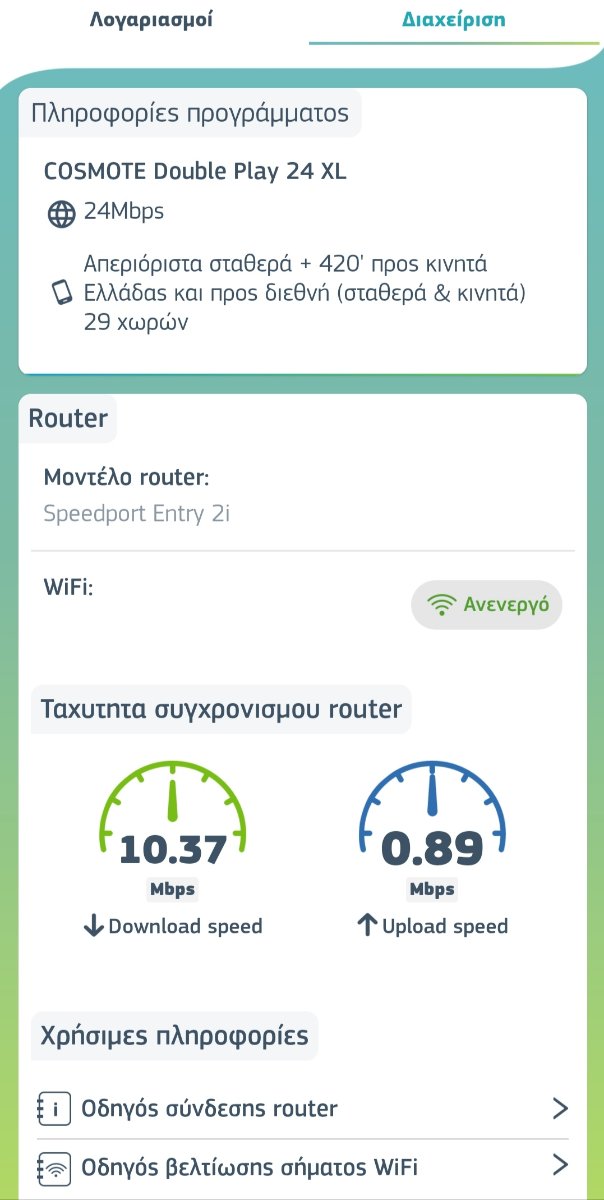The width and height of the screenshot is (604, 1200).
Task: Switch to the Λογαριασμοί tab
Action: point(150,19)
